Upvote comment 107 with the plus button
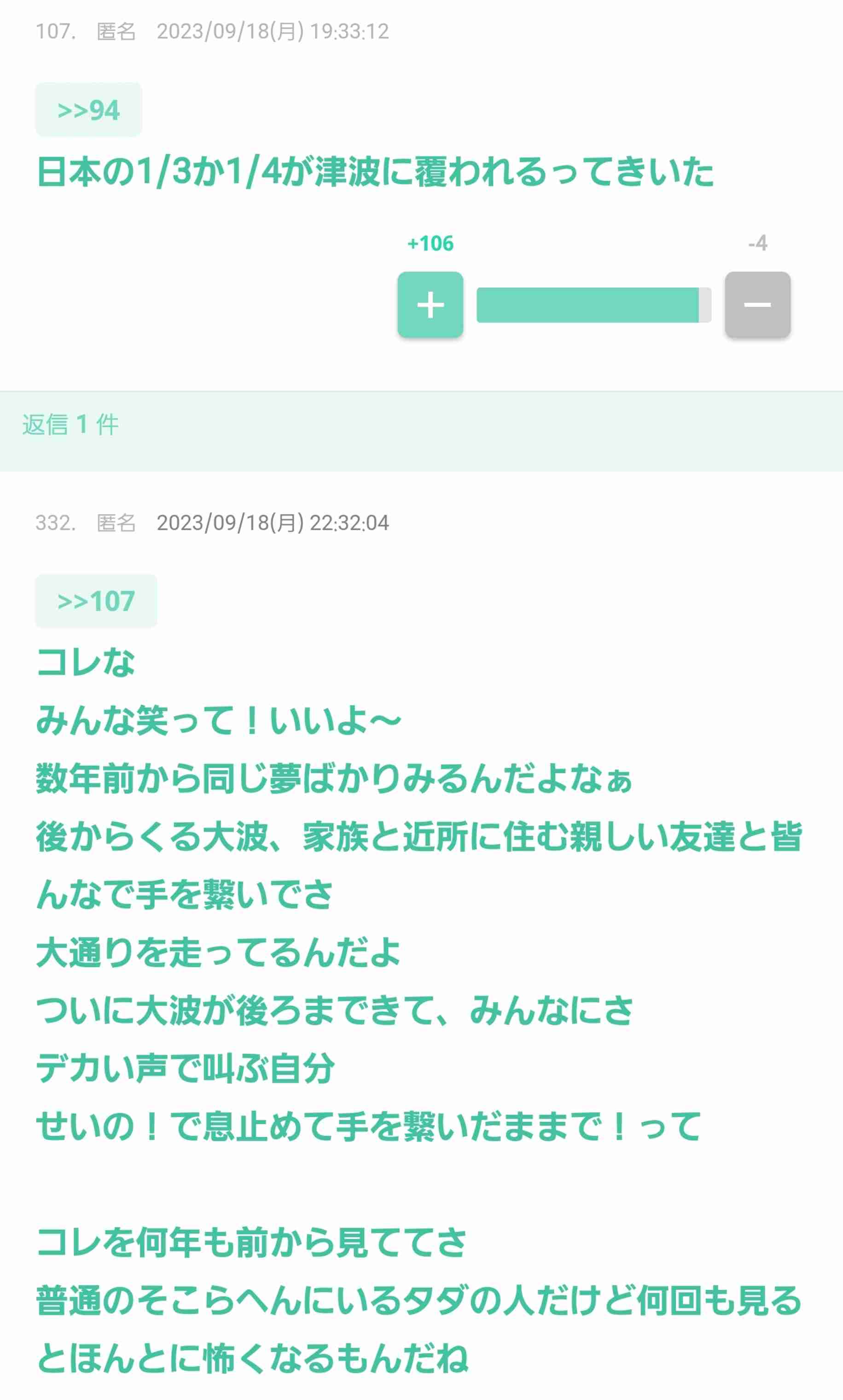This screenshot has height=1400, width=843. click(430, 304)
